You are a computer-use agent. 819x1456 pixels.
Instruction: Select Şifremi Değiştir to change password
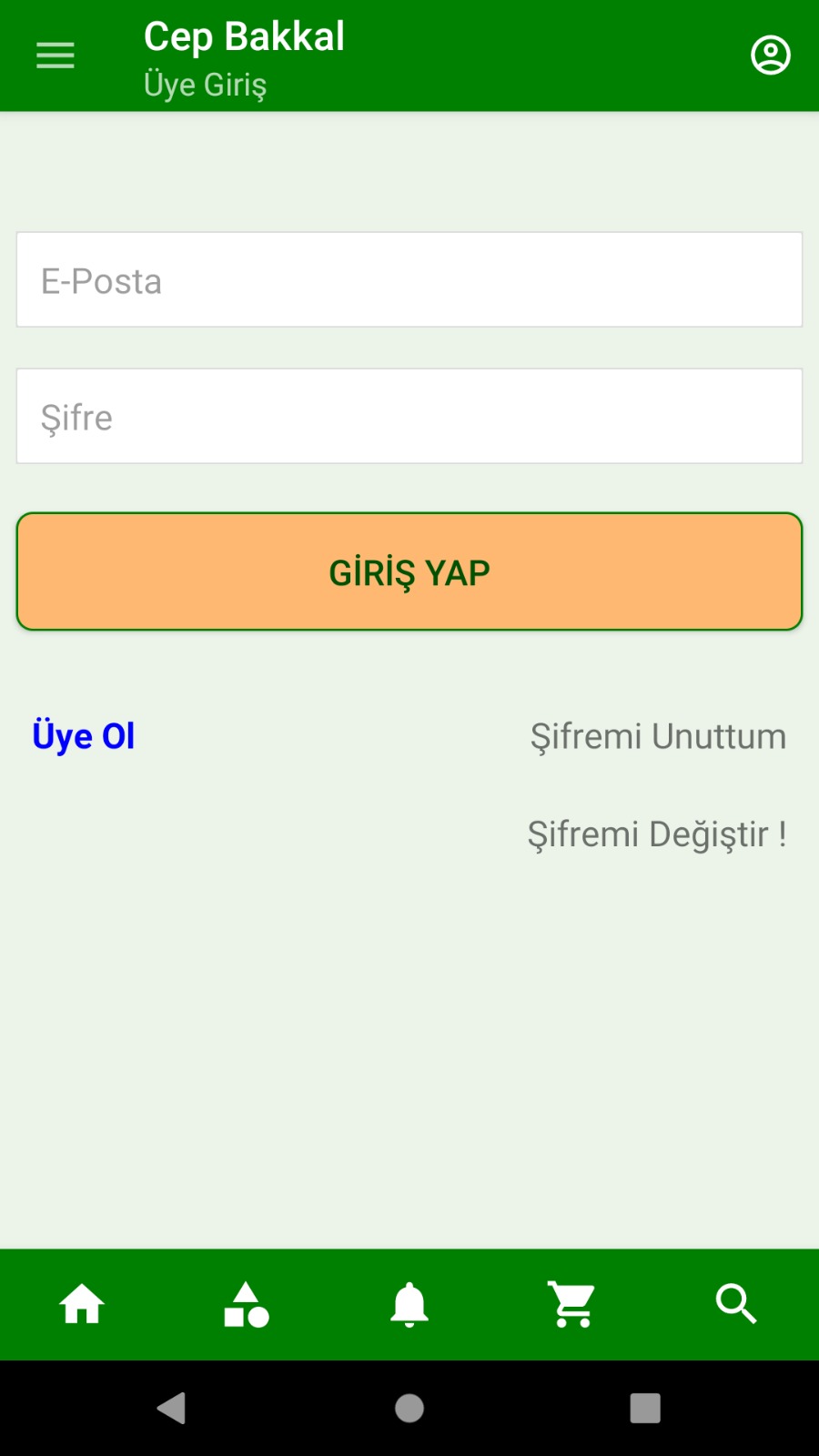coord(657,834)
